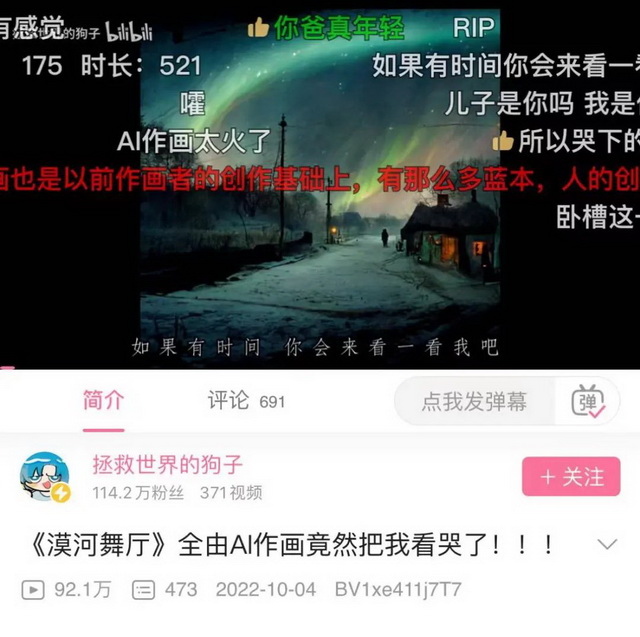Open 拯救世界的狗子's profile avatar
640x637 pixels.
[45, 477]
